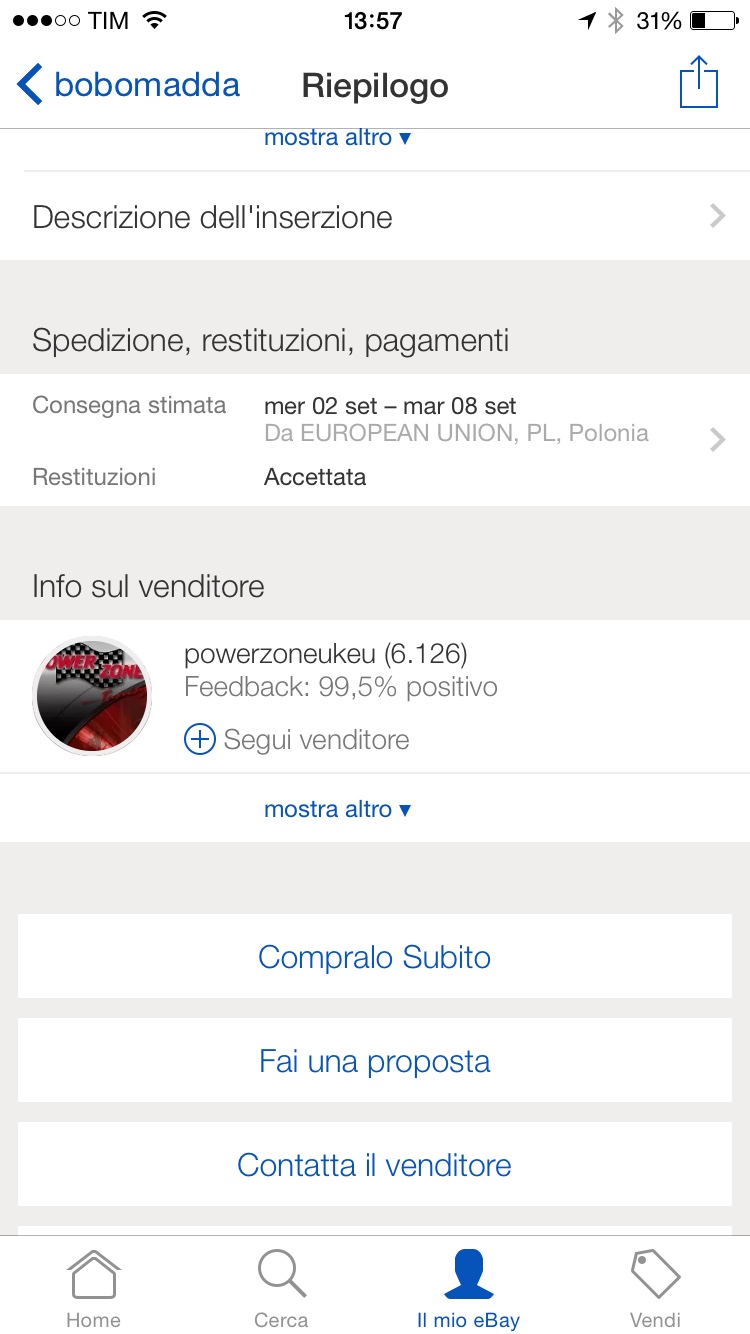Expand mostra altro under seller info
Viewport: 750px width, 1334px height.
(x=337, y=809)
